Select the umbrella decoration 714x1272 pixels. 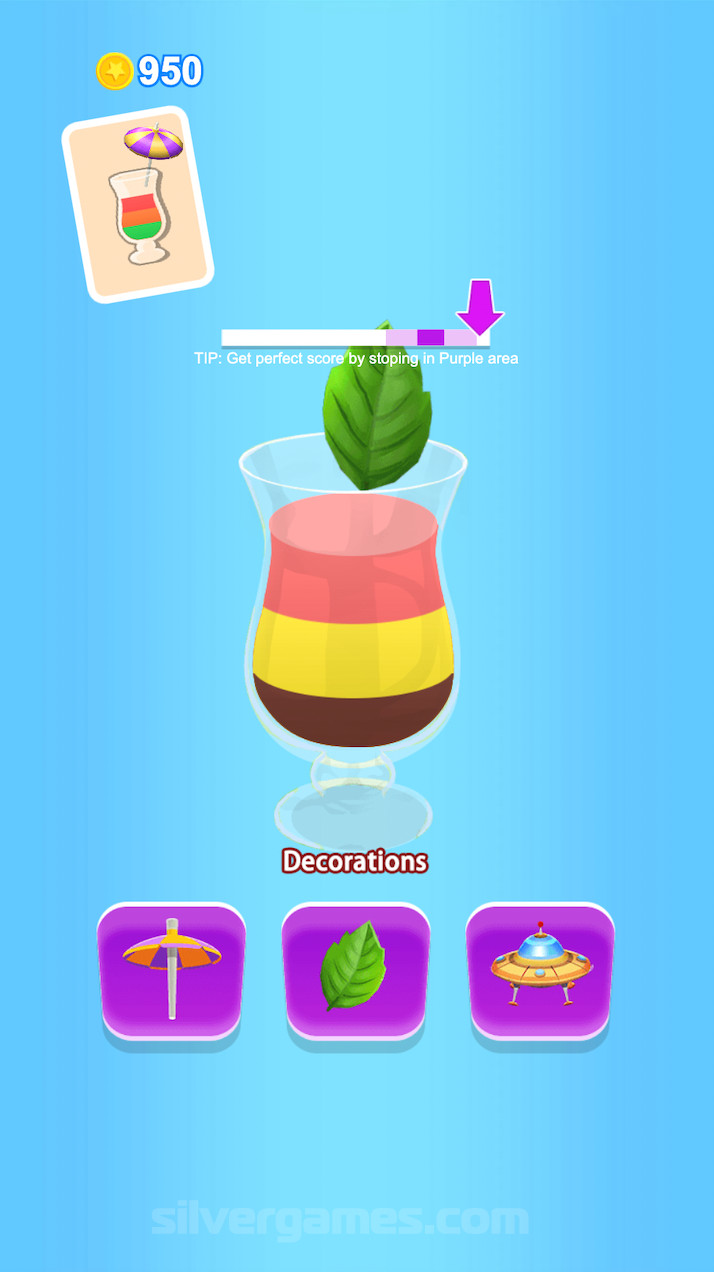coord(171,969)
